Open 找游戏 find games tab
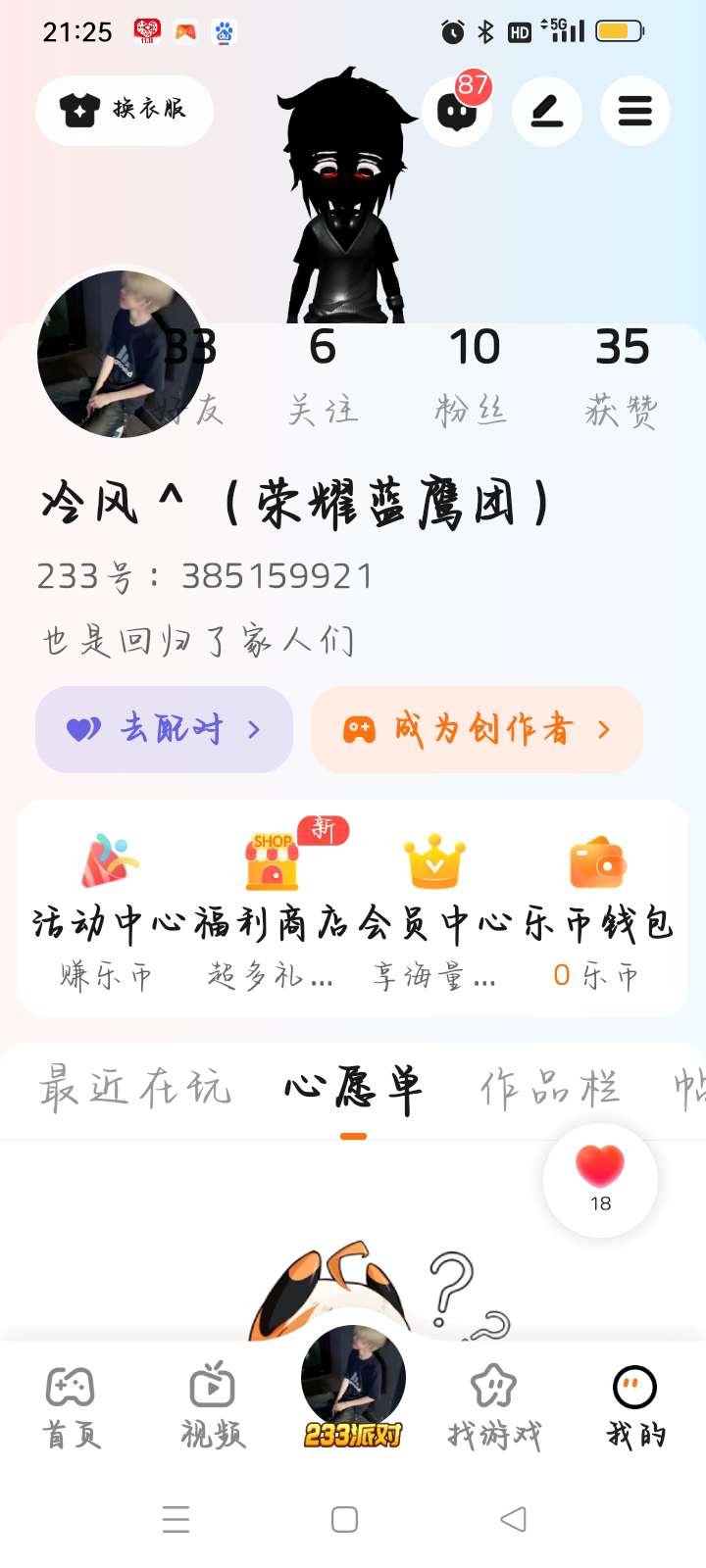The height and width of the screenshot is (1568, 706). pos(494,1407)
